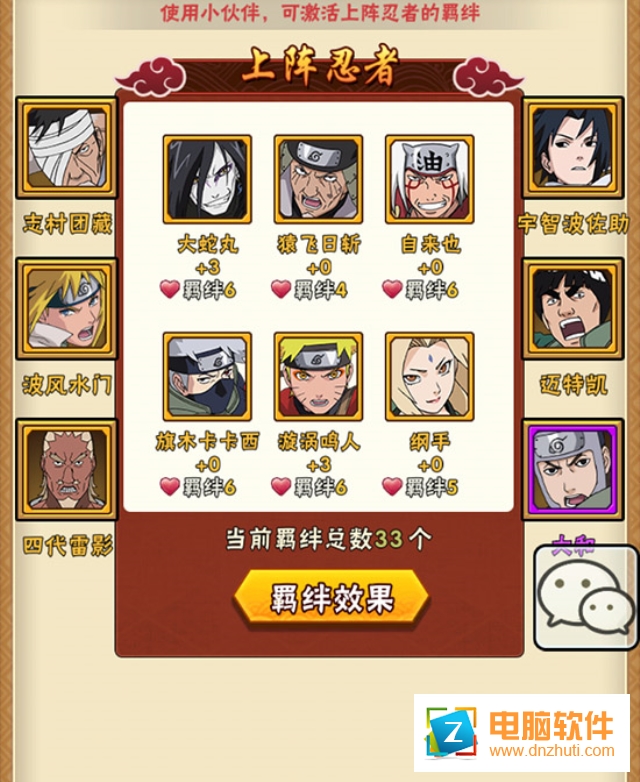Select the 纲手 ninja portrait
This screenshot has width=640, height=782.
tap(429, 377)
